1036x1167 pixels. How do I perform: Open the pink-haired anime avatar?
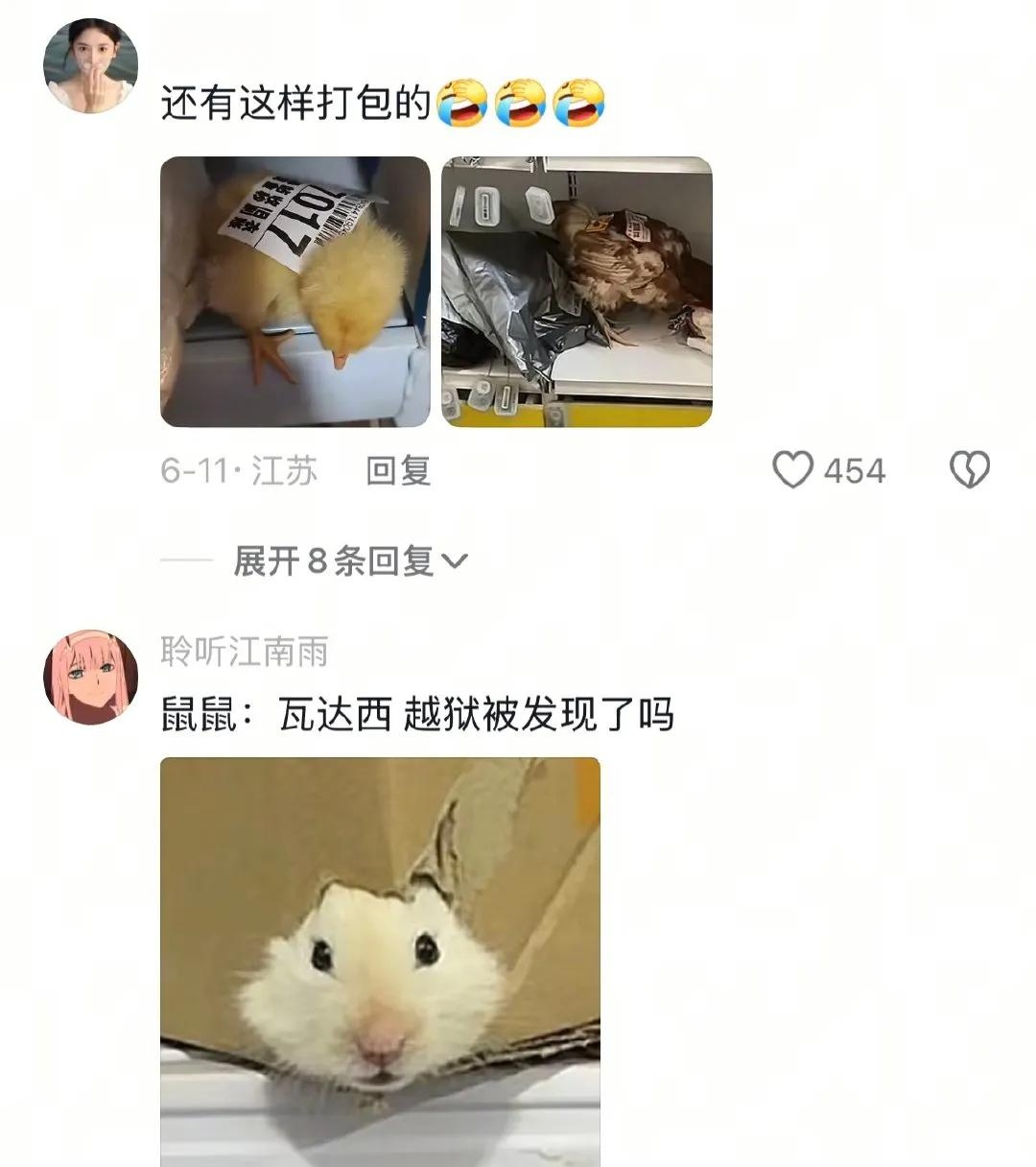click(x=90, y=678)
